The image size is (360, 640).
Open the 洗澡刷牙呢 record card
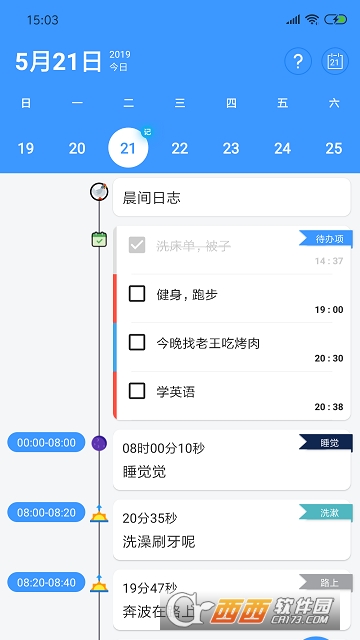click(x=231, y=530)
